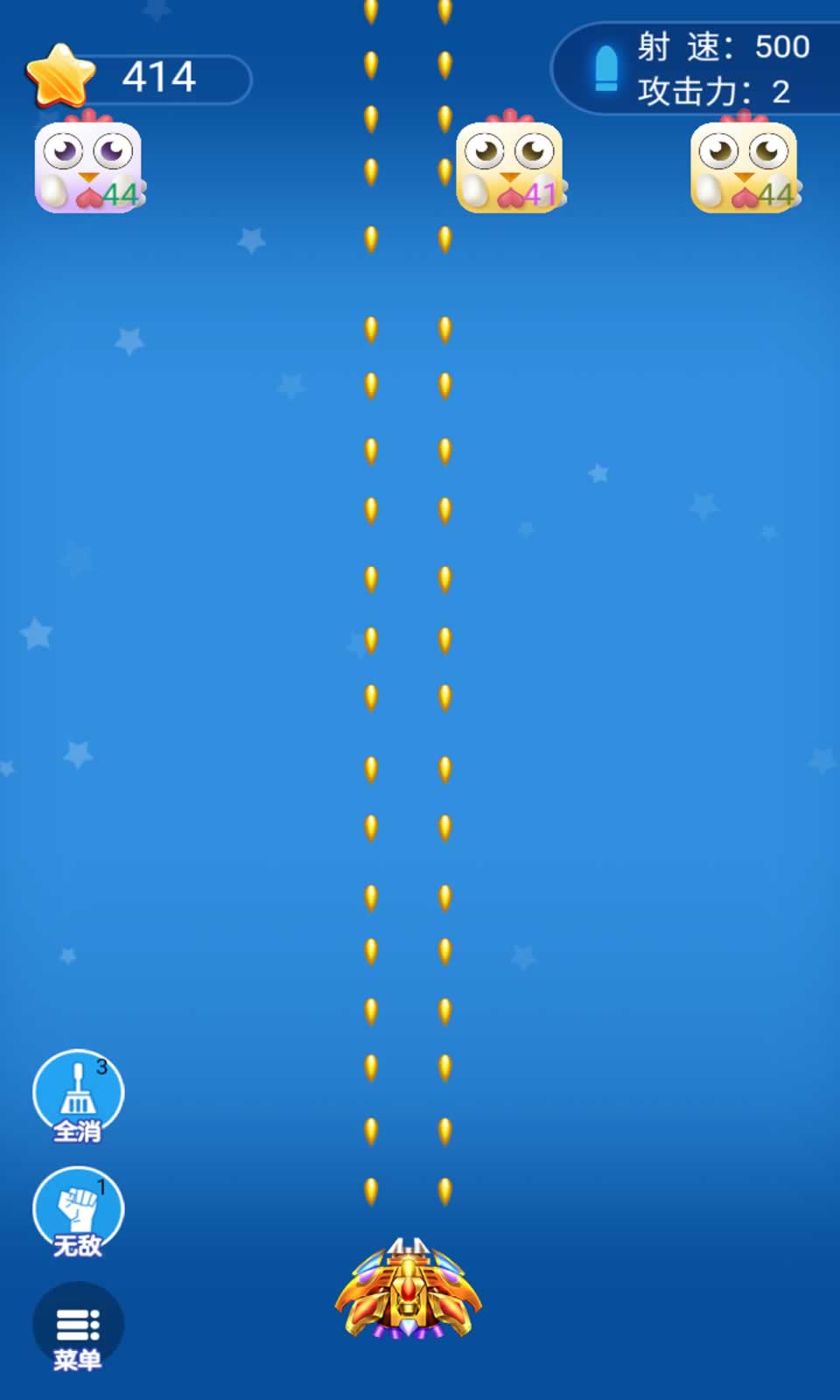
Task: Activate the 无敌 invincibility power-up
Action: (x=78, y=1212)
